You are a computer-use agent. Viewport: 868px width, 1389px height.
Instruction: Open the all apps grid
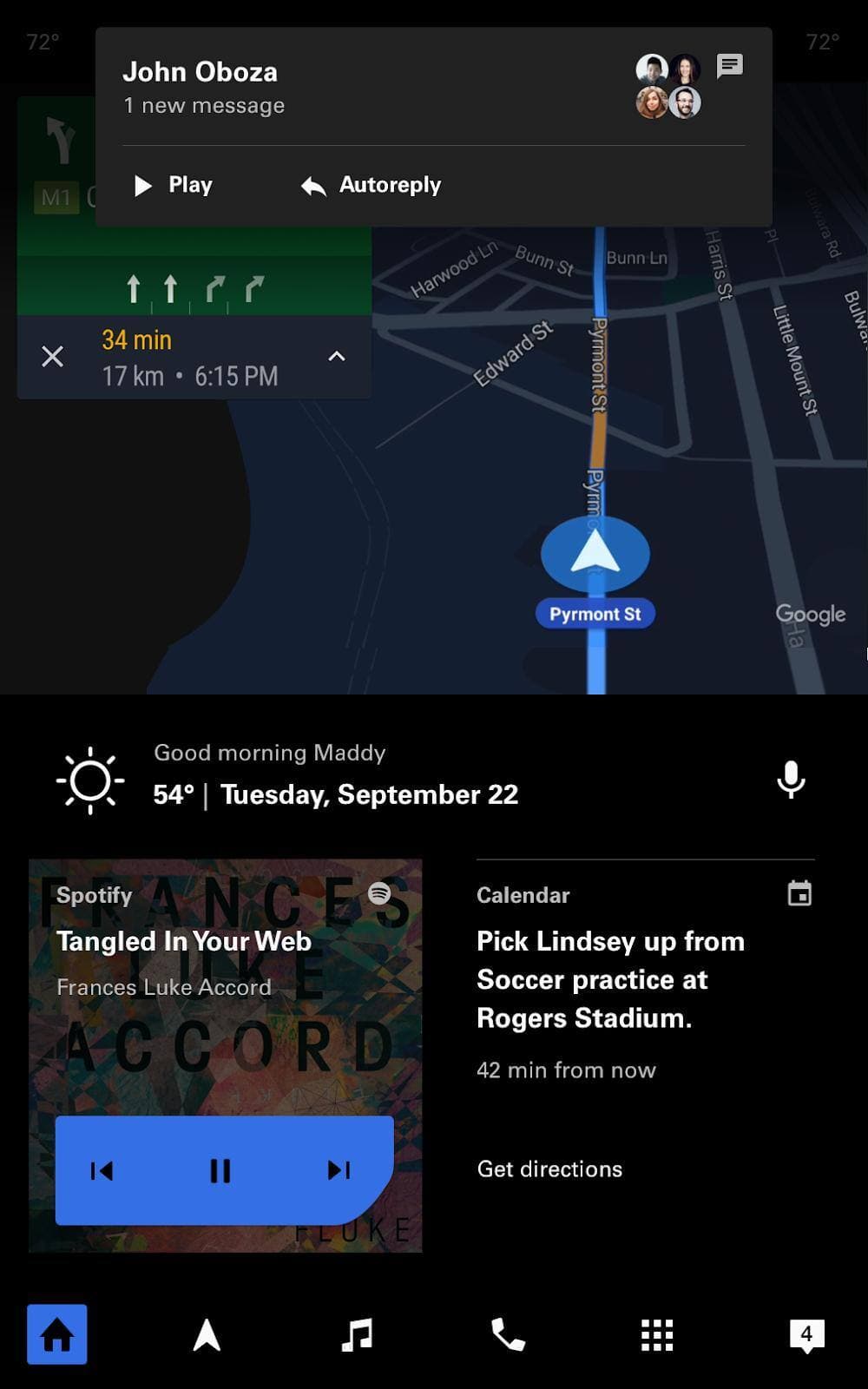[657, 1334]
